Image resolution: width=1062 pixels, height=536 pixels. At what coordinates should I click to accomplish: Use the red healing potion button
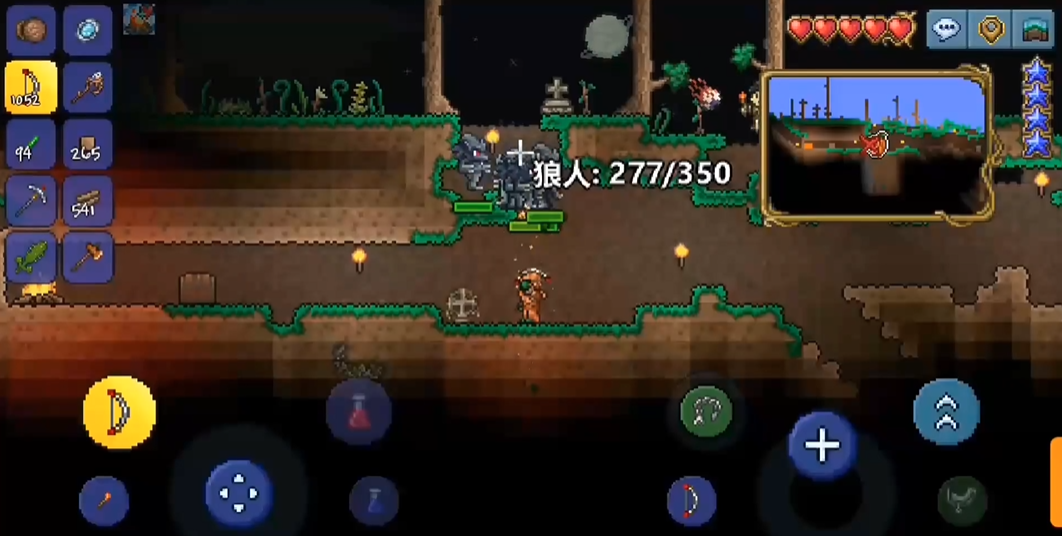(x=359, y=412)
